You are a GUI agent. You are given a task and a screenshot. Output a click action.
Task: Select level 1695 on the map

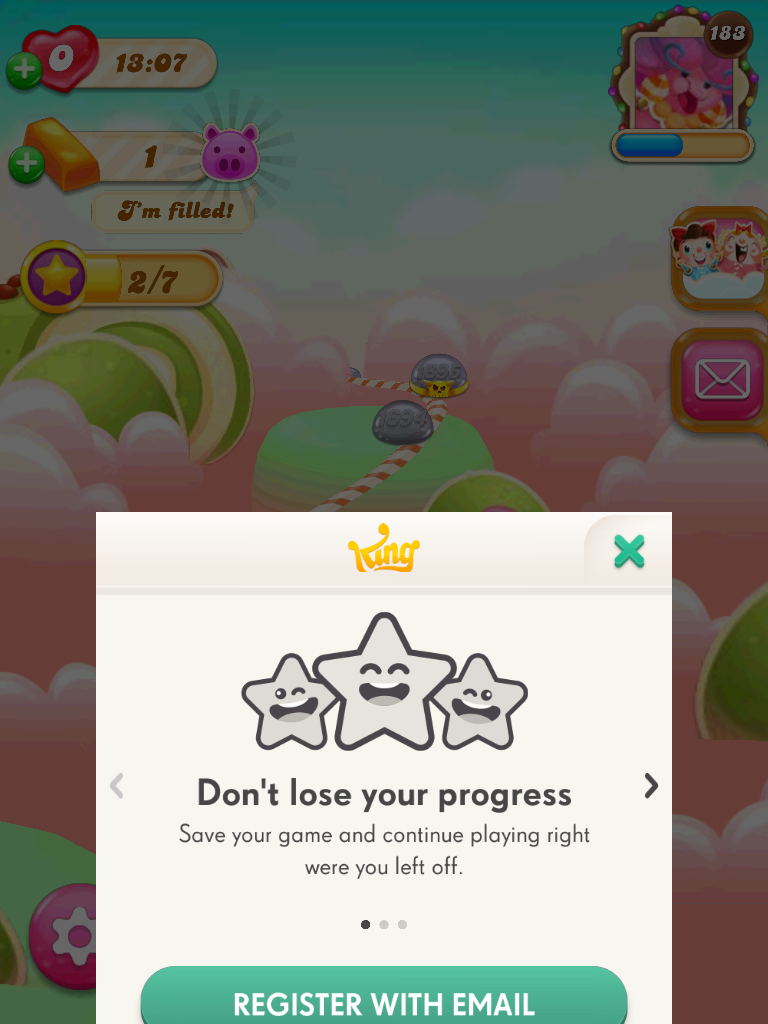[438, 374]
